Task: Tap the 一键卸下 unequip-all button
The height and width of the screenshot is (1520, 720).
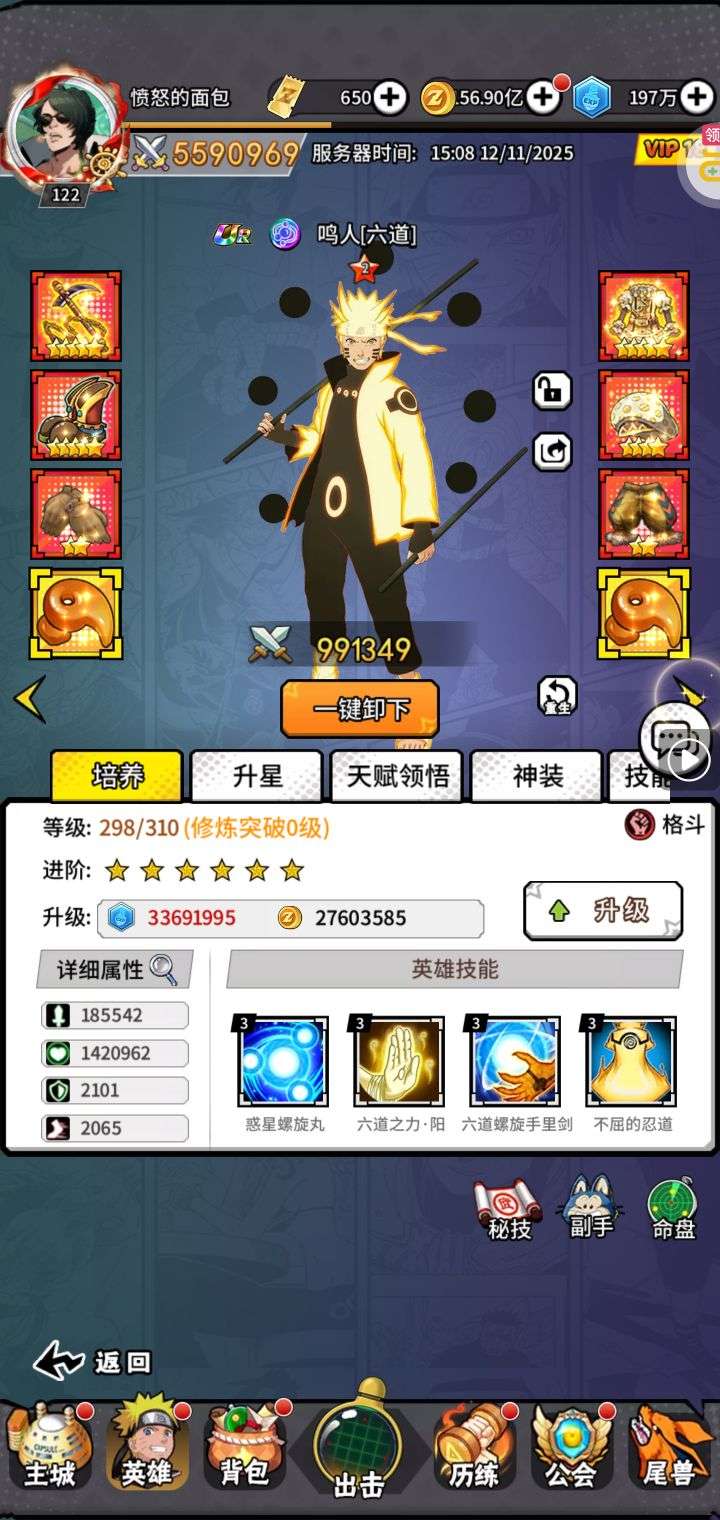Action: point(360,709)
